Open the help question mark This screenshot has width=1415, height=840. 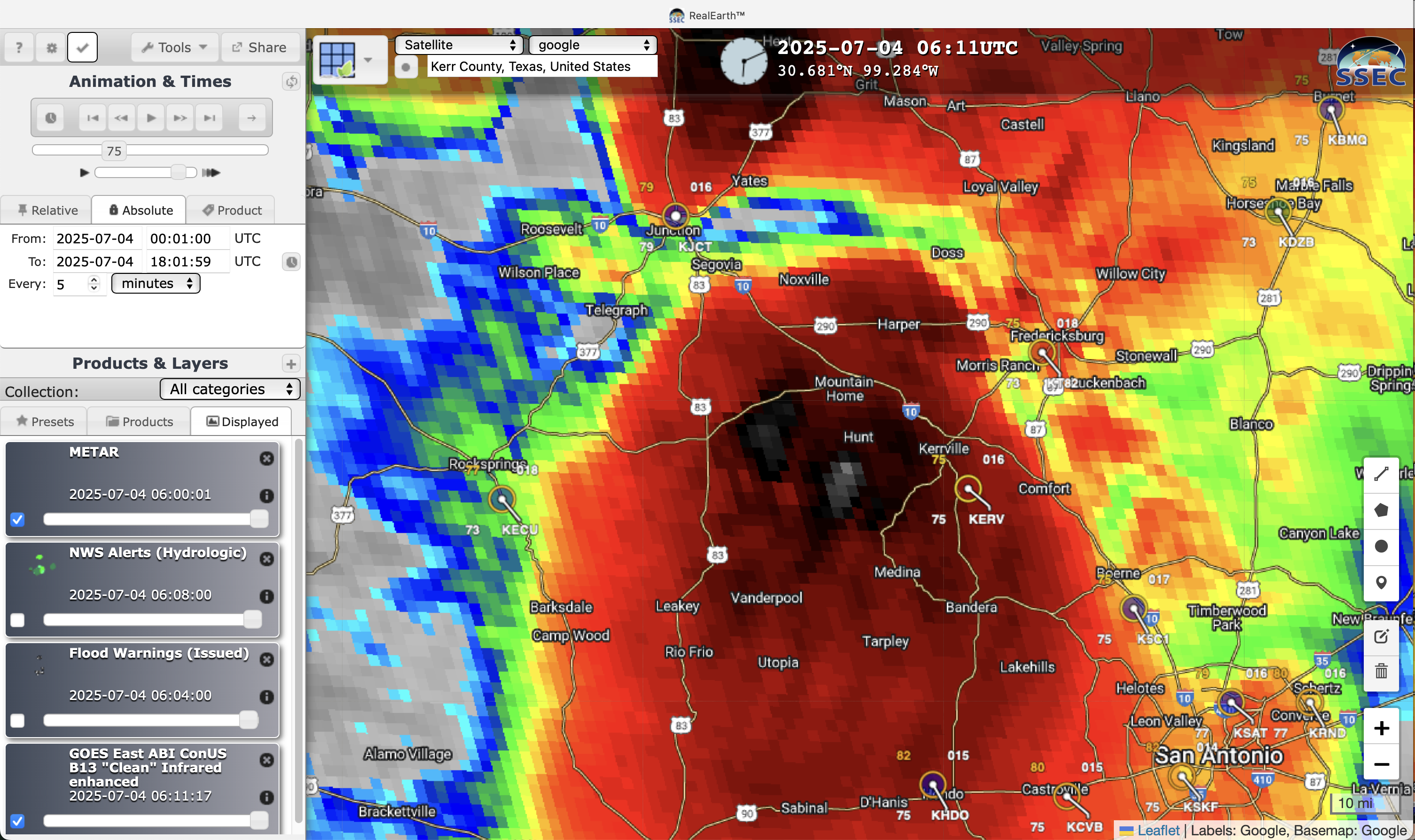[19, 47]
